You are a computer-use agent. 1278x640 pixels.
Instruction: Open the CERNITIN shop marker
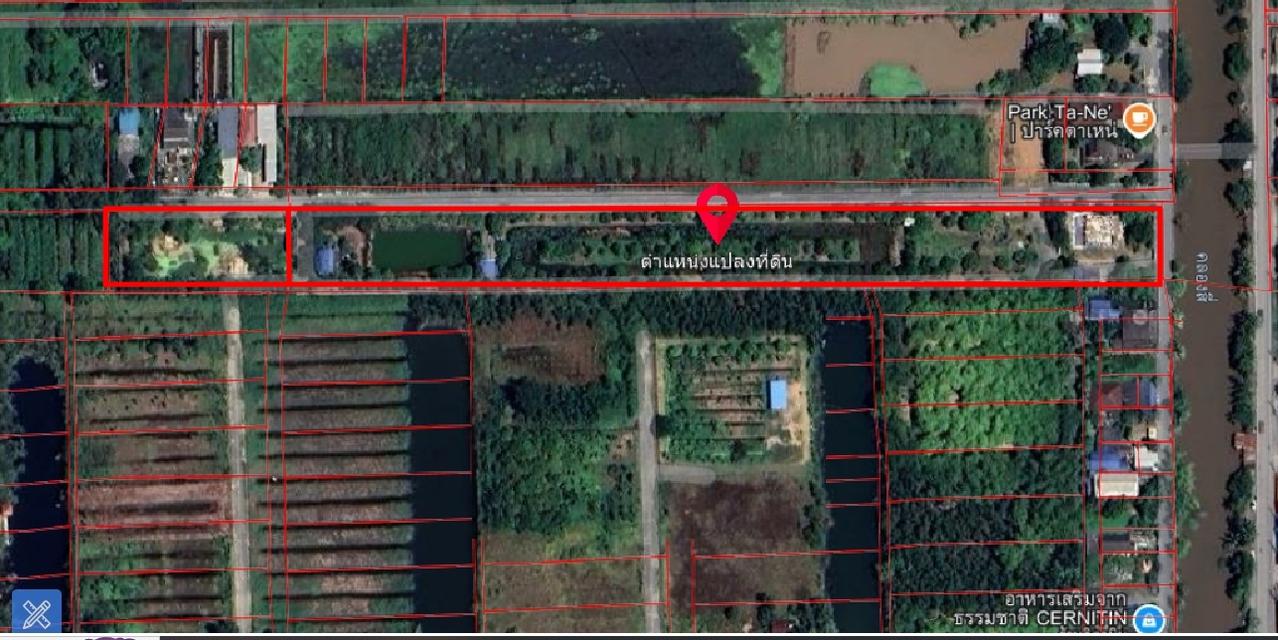(1150, 619)
